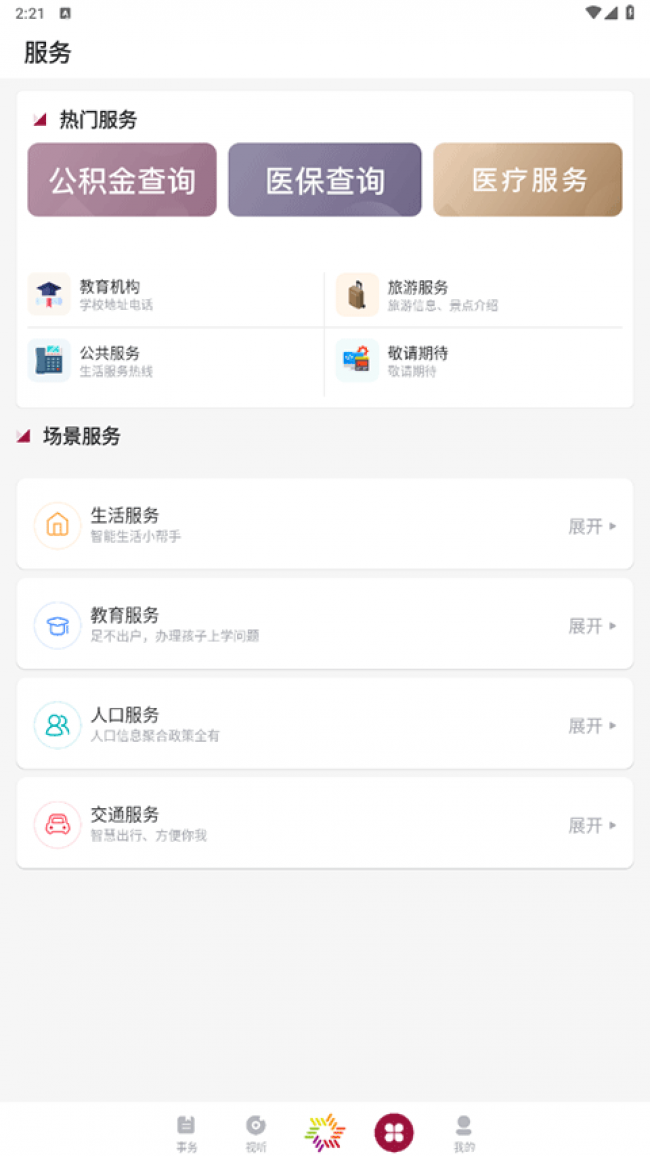The width and height of the screenshot is (650, 1156).
Task: Open the colorful center home tab
Action: point(325,1132)
